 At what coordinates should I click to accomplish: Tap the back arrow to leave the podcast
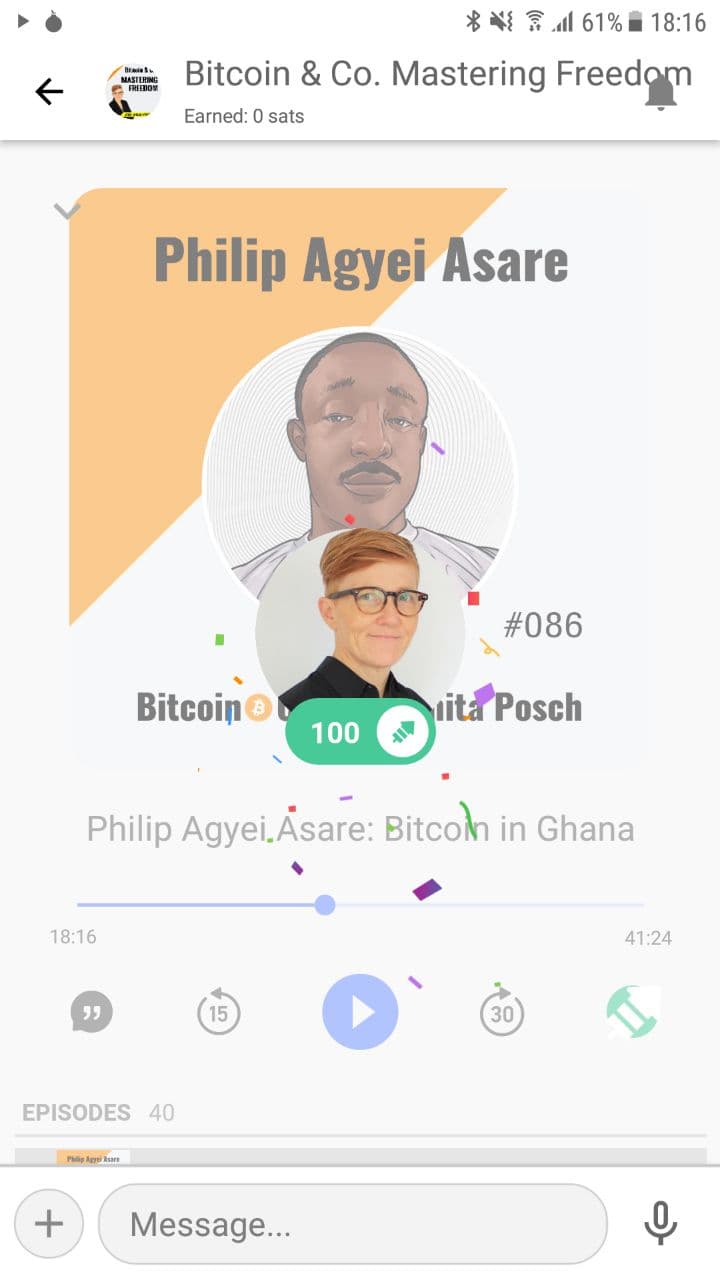click(47, 91)
